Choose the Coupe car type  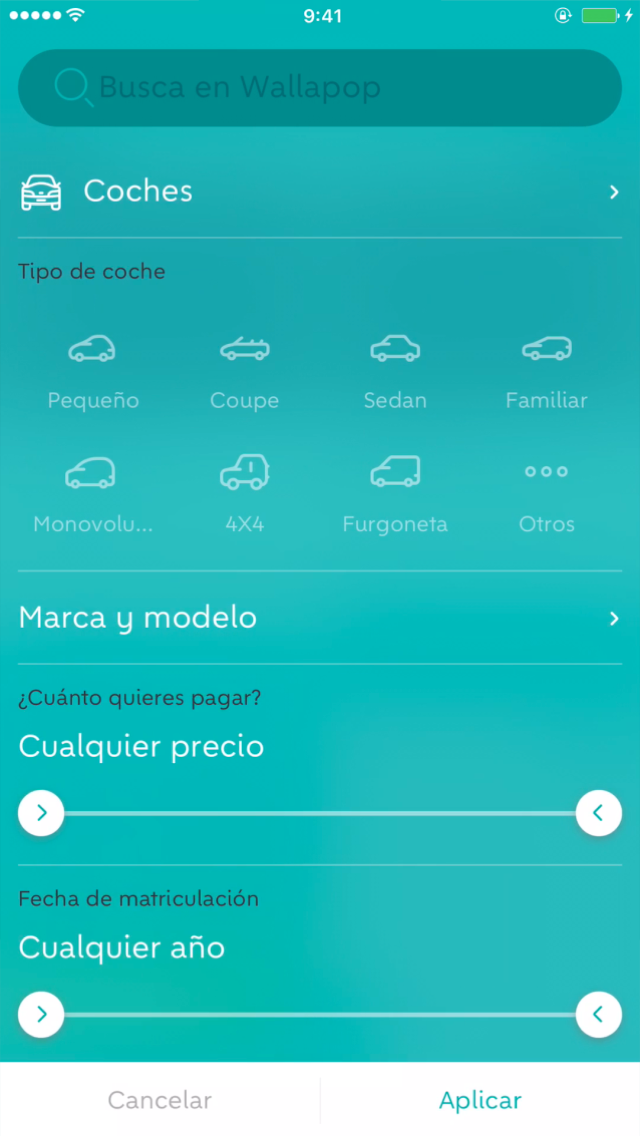pos(245,371)
